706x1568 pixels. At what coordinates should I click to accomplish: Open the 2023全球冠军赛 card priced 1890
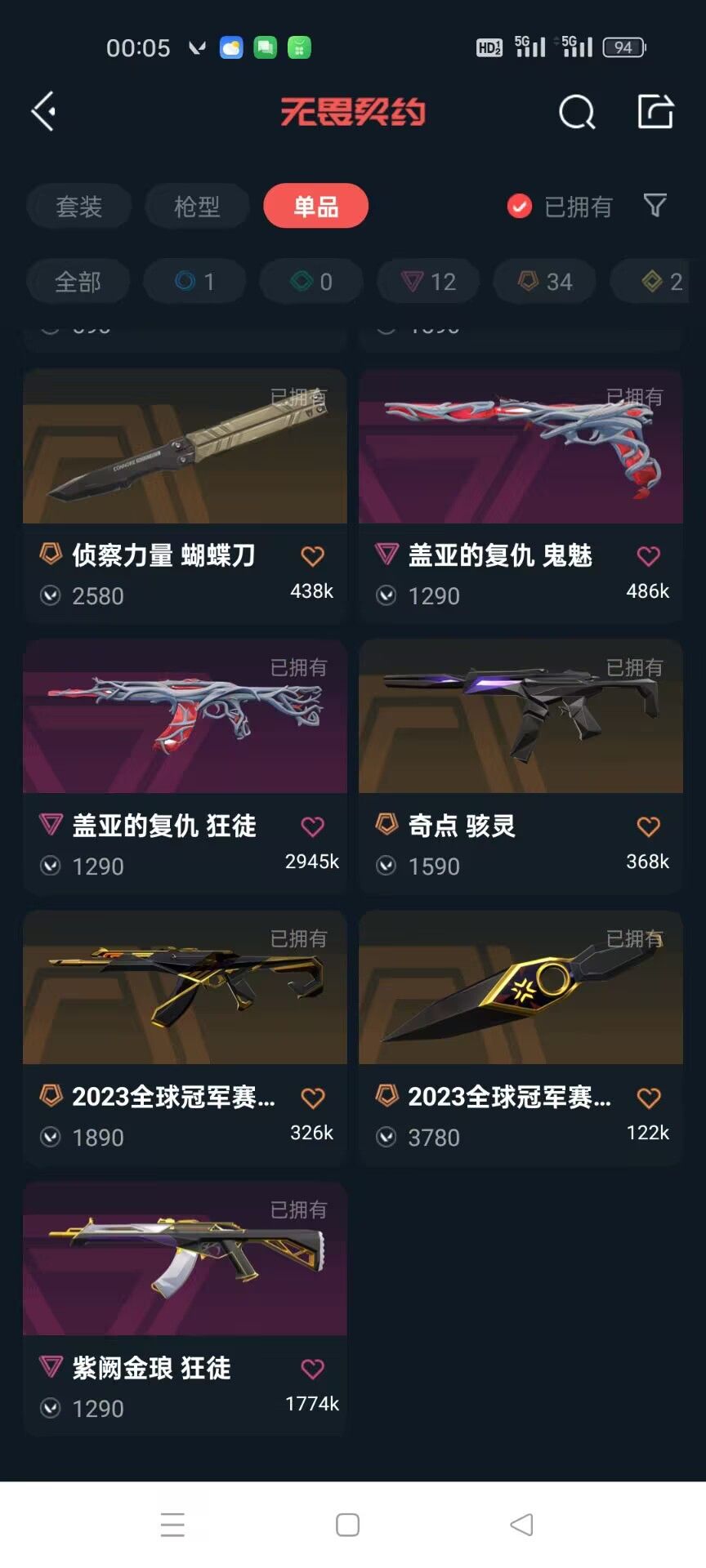(x=185, y=1037)
